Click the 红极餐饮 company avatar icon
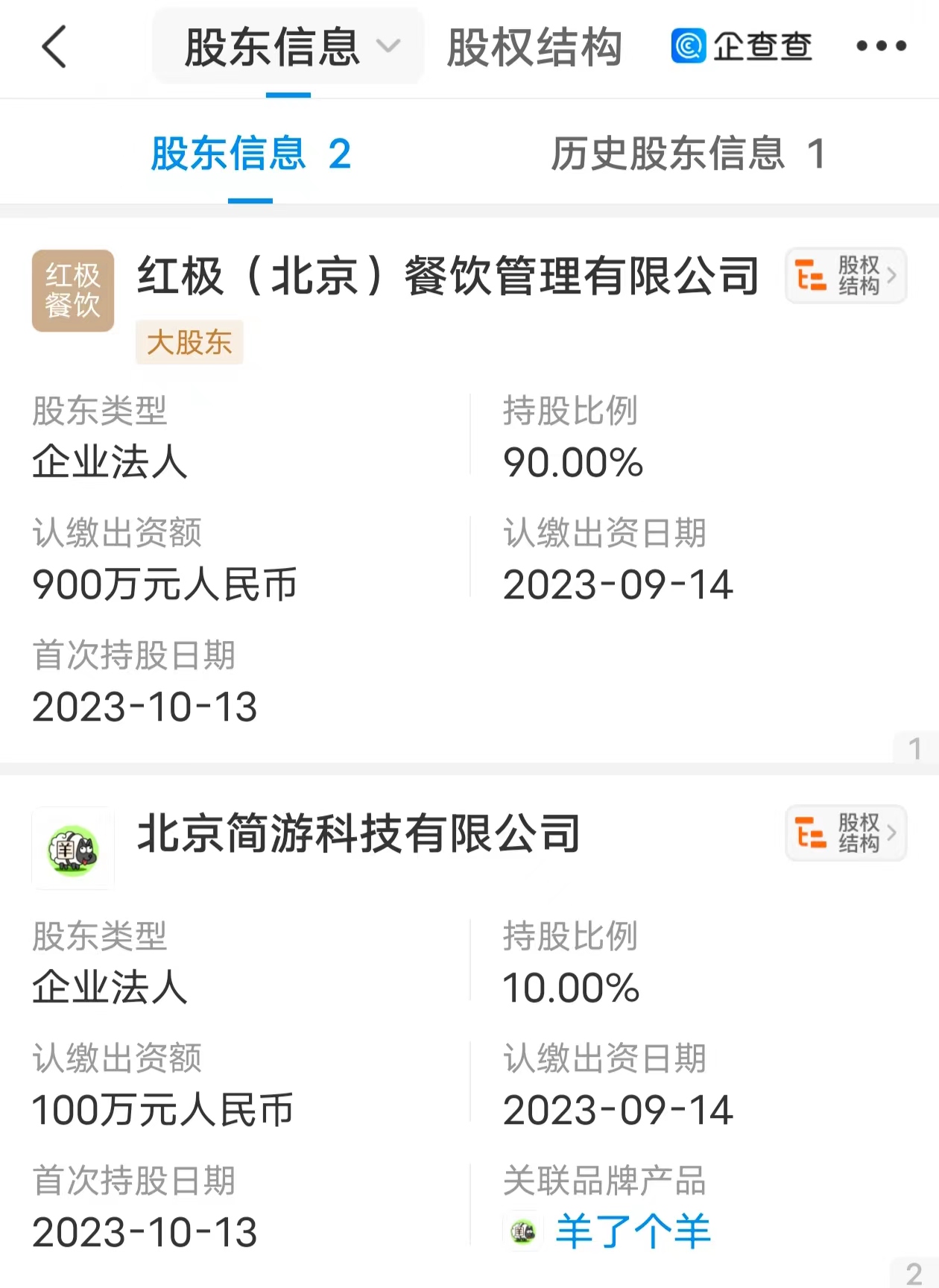Image resolution: width=939 pixels, height=1288 pixels. [72, 291]
